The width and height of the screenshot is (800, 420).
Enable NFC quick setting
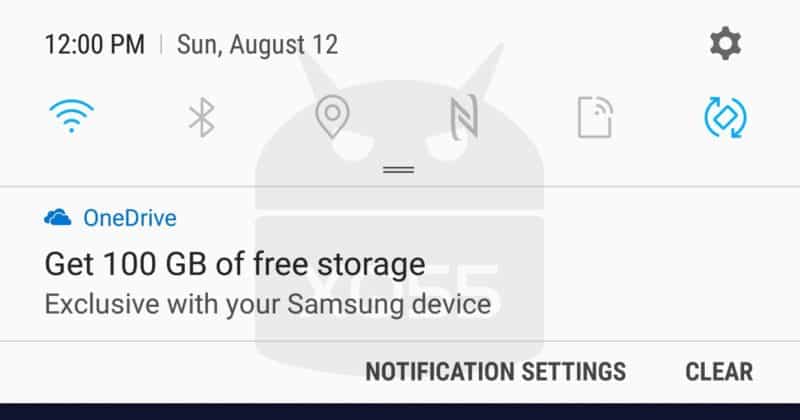(463, 118)
